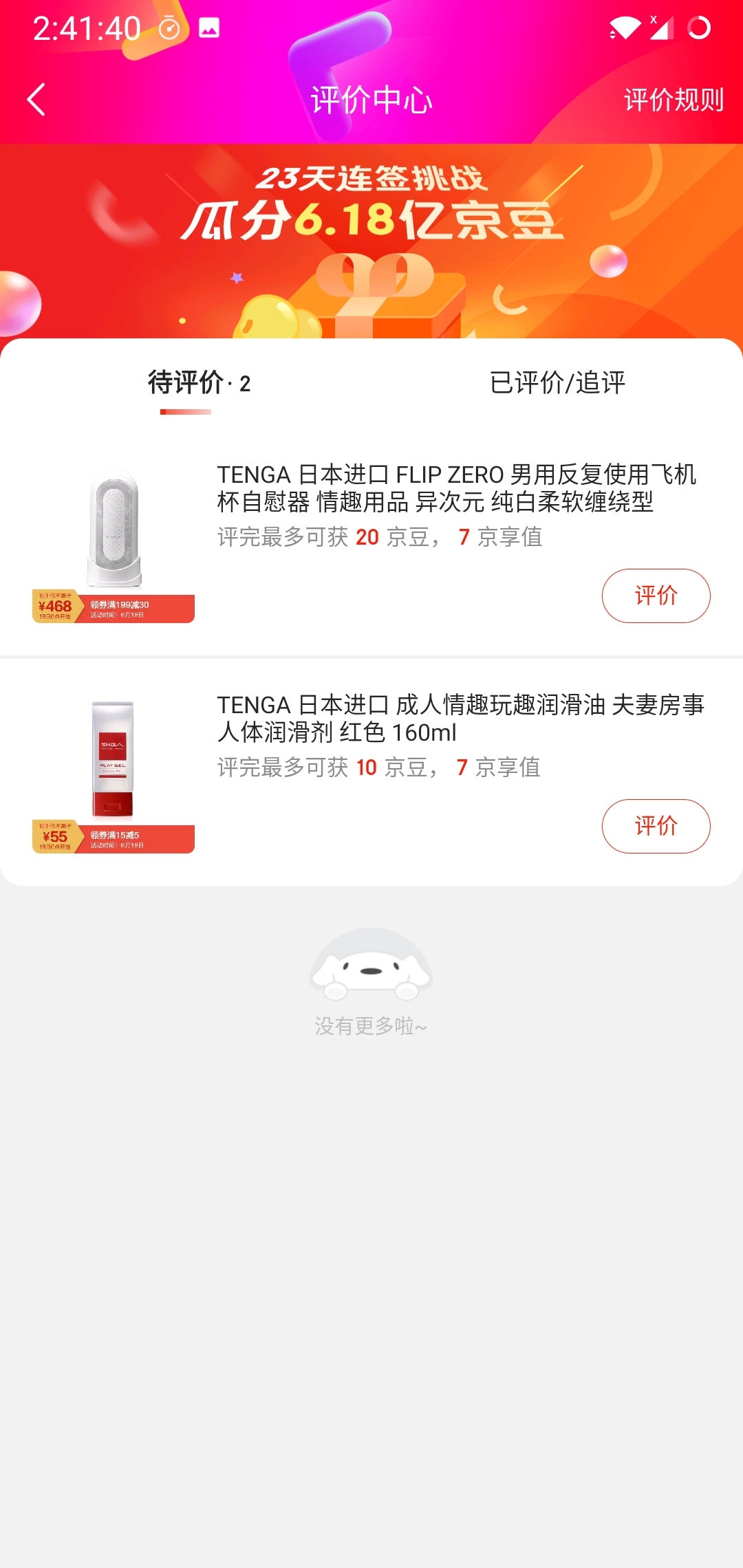This screenshot has width=743, height=1568.
Task: Tap the timer icon next to the clock
Action: (x=170, y=29)
